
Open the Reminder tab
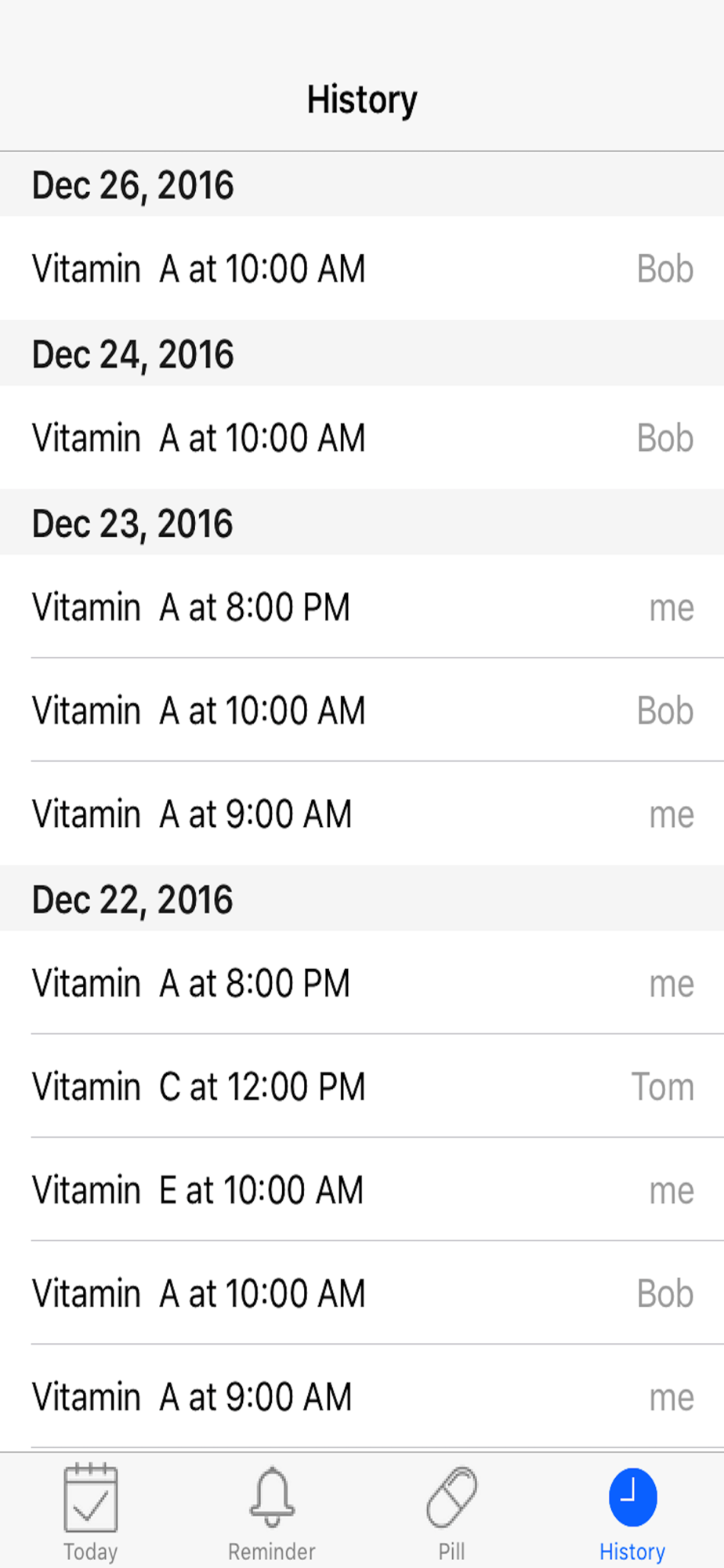pos(271,1511)
